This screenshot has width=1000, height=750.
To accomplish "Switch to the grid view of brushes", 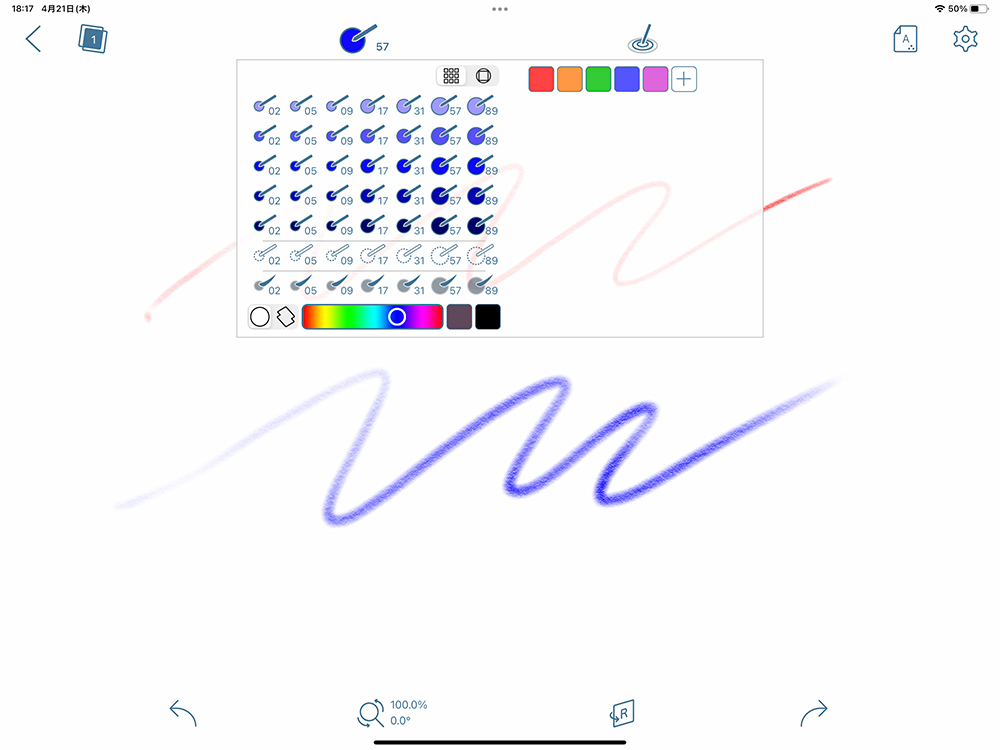I will (451, 76).
